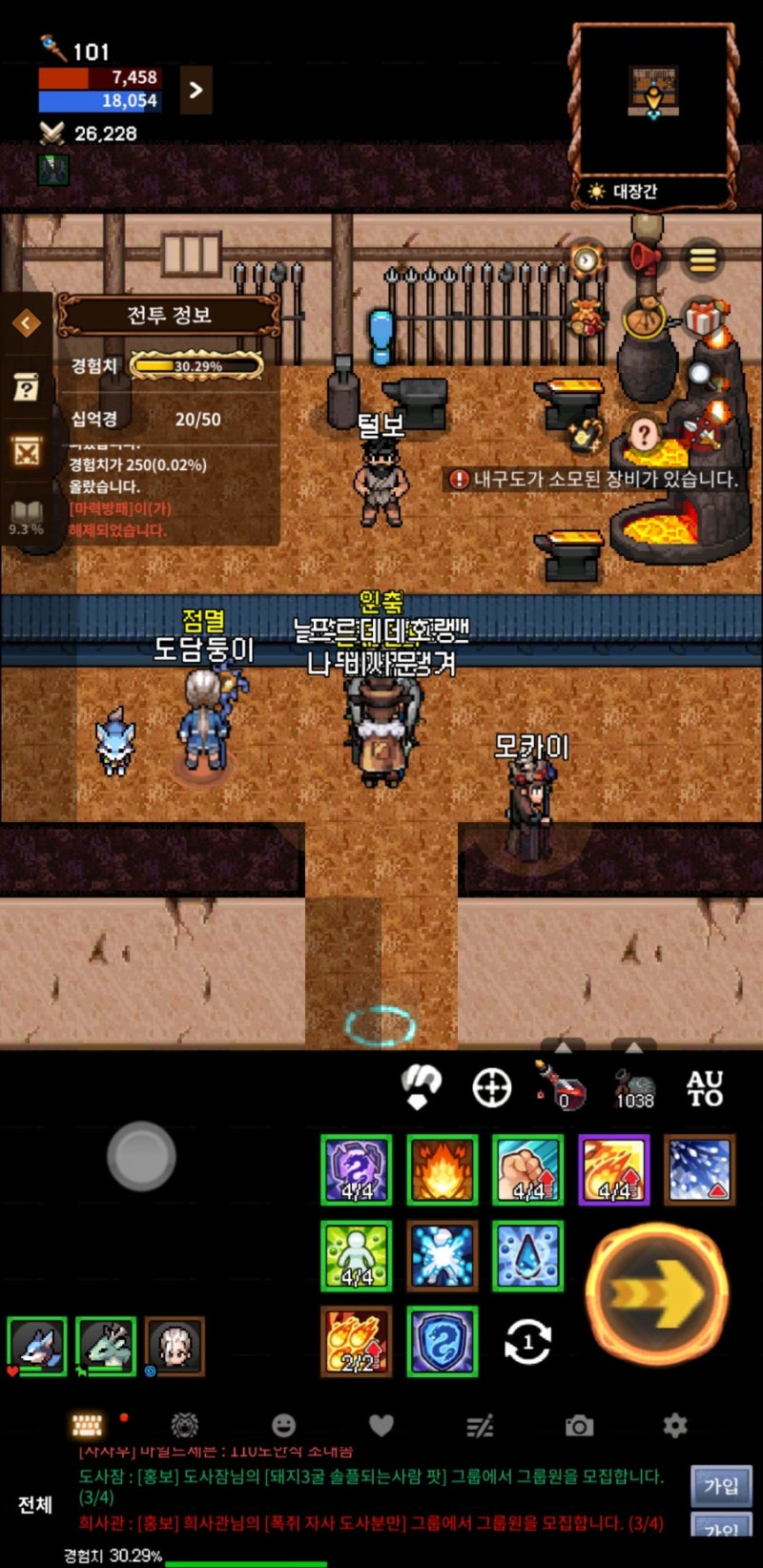763x1568 pixels.
Task: Tap the crosshair target button
Action: click(x=492, y=1087)
